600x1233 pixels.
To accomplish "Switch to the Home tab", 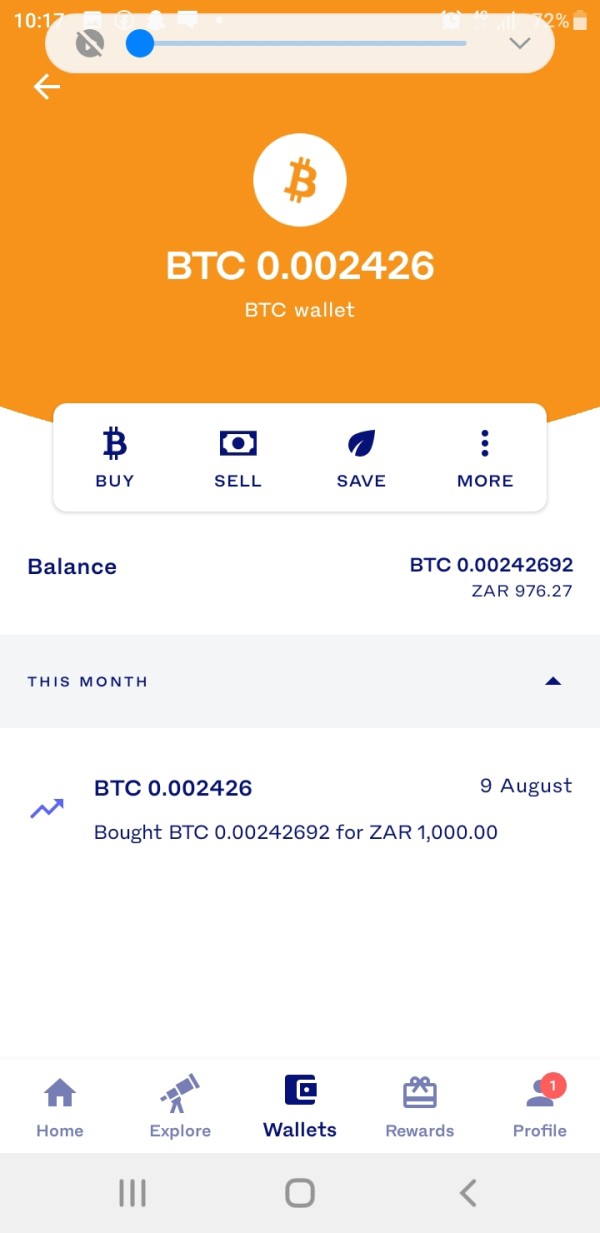I will [x=60, y=1107].
